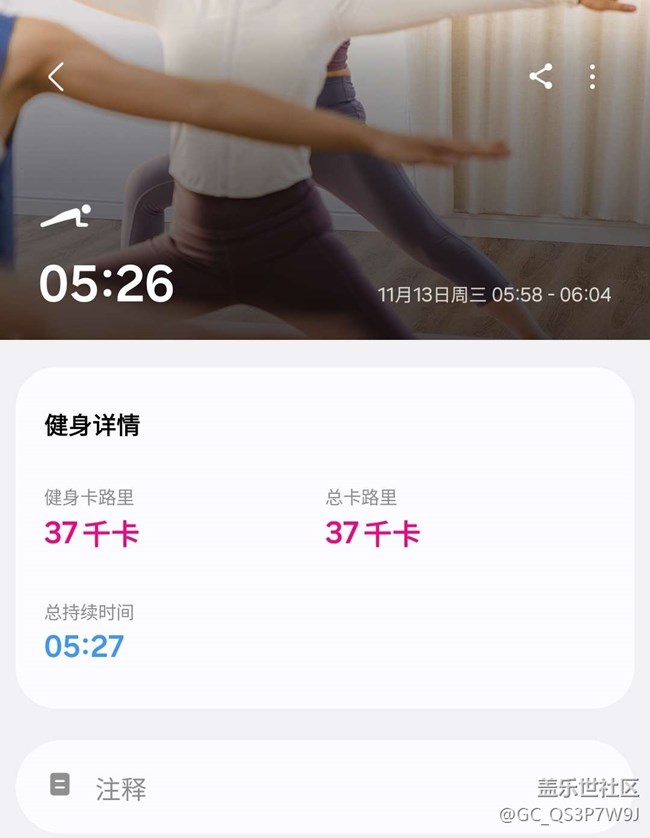Share this workout record

coord(541,77)
